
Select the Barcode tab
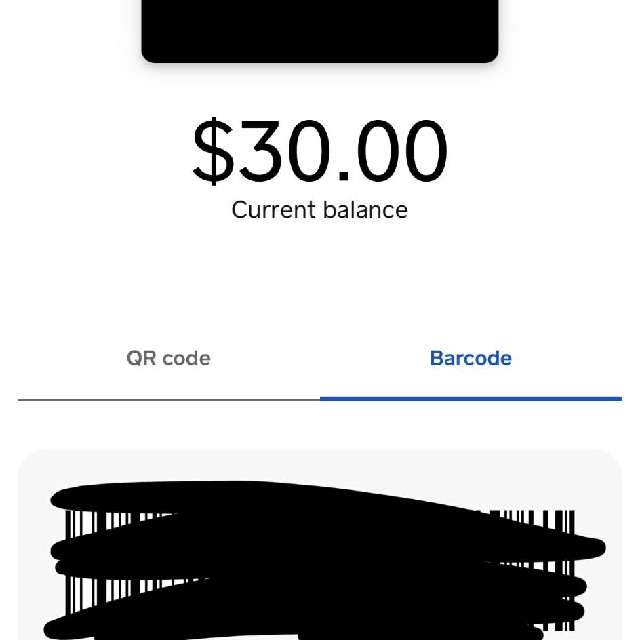pyautogui.click(x=470, y=358)
